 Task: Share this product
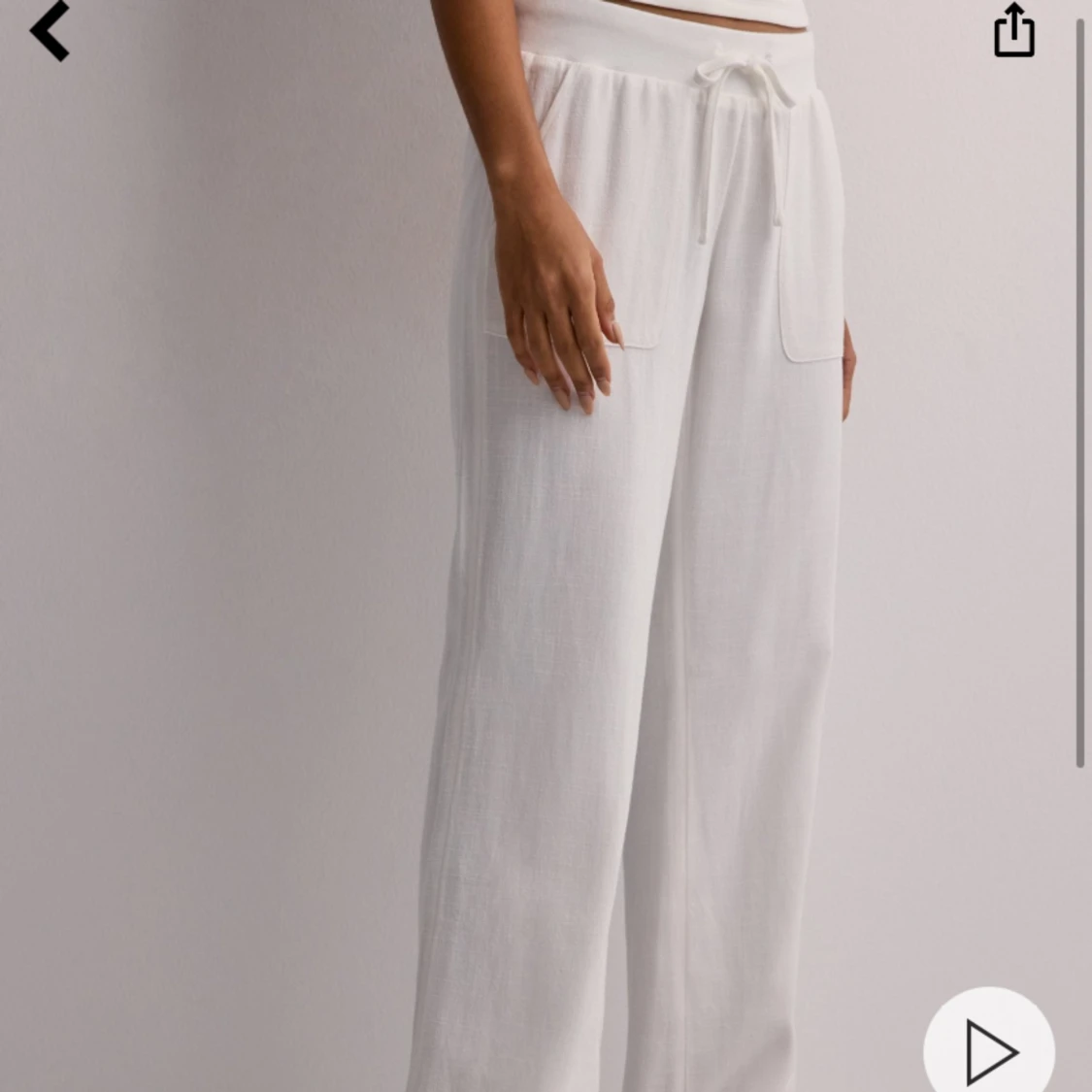1013,31
